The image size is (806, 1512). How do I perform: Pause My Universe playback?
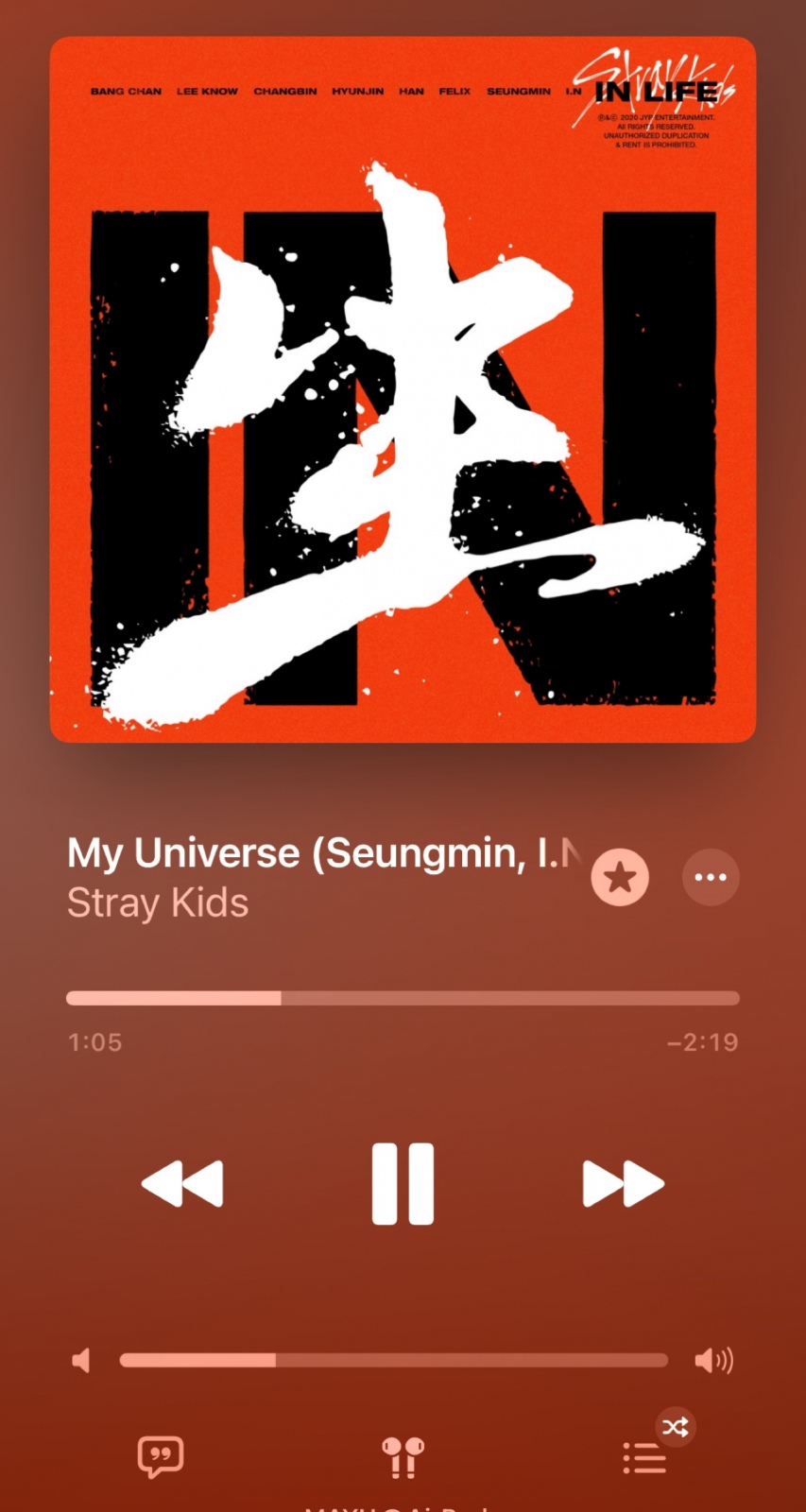(403, 1183)
